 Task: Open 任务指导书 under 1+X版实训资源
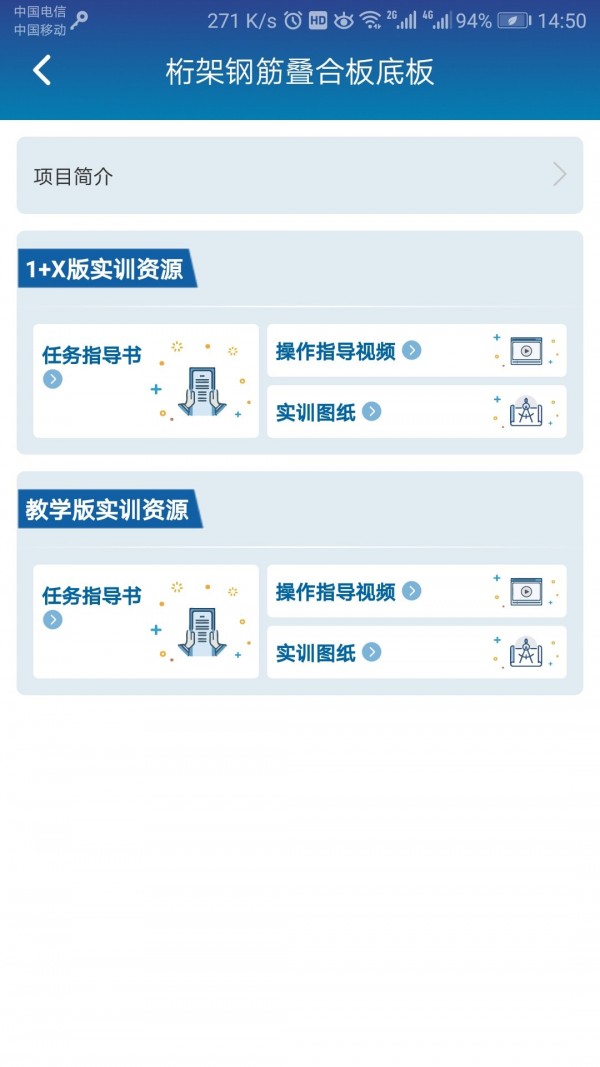point(146,380)
